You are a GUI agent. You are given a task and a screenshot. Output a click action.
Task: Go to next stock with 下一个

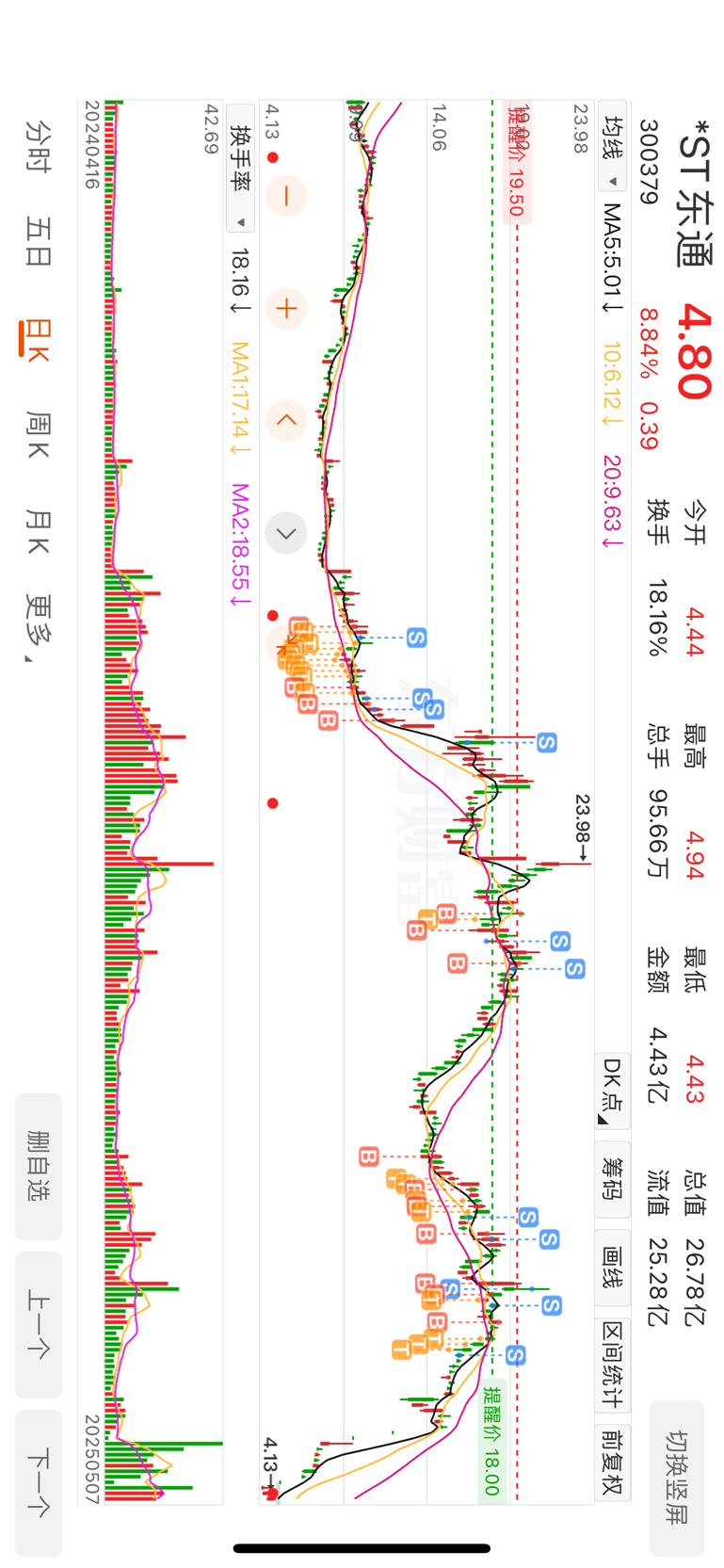[x=39, y=1482]
